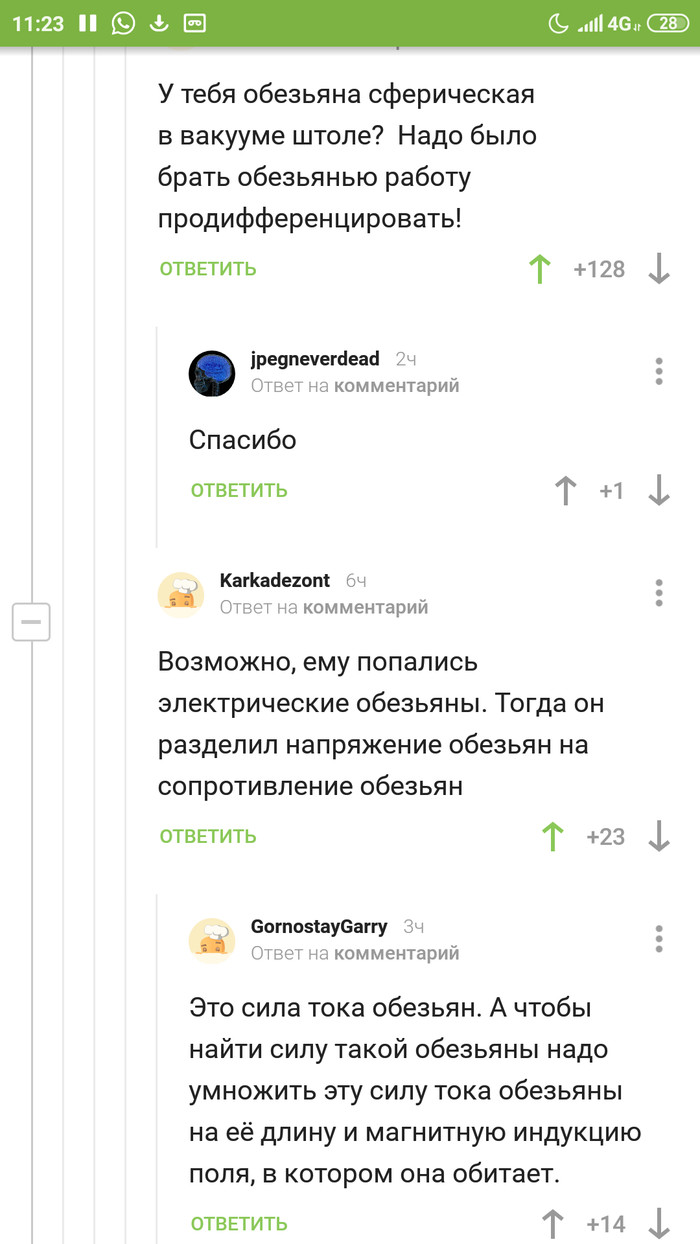Upvote jpegneverdead's "Спасибо" comment
The image size is (700, 1244).
566,490
